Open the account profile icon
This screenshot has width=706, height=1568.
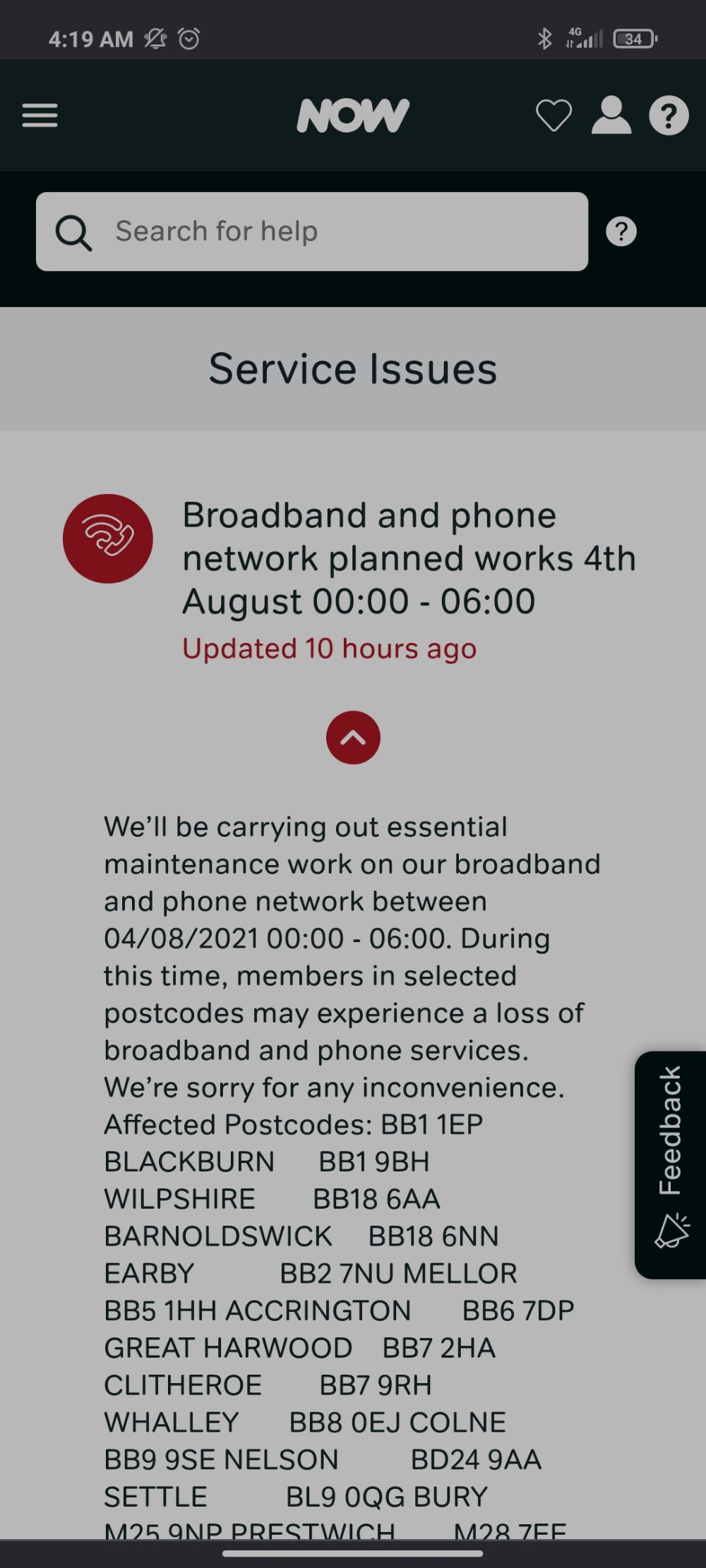click(611, 116)
